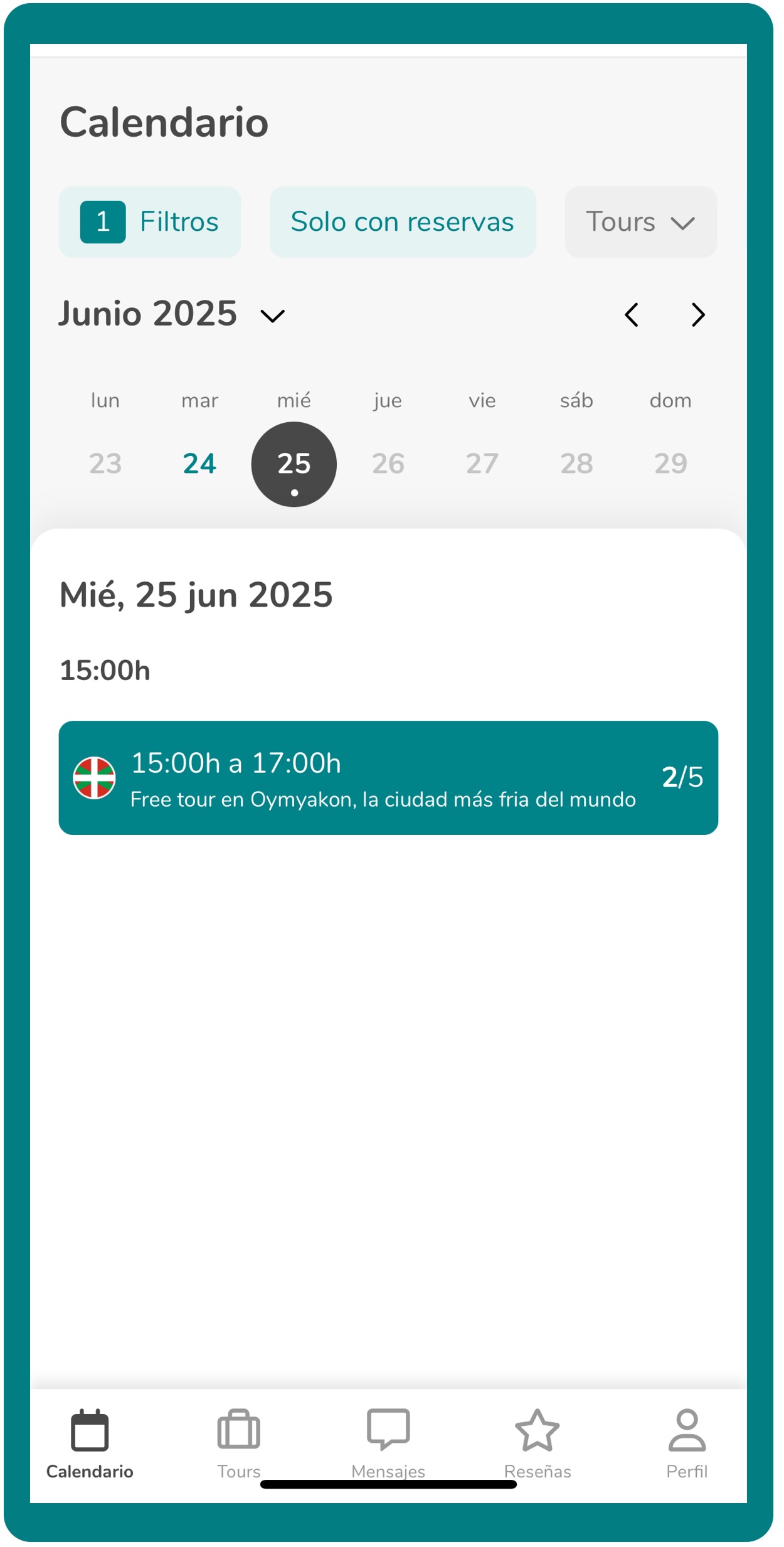Viewport: 784px width, 1547px height.
Task: Toggle the Solo con reservas chip
Action: point(403,222)
